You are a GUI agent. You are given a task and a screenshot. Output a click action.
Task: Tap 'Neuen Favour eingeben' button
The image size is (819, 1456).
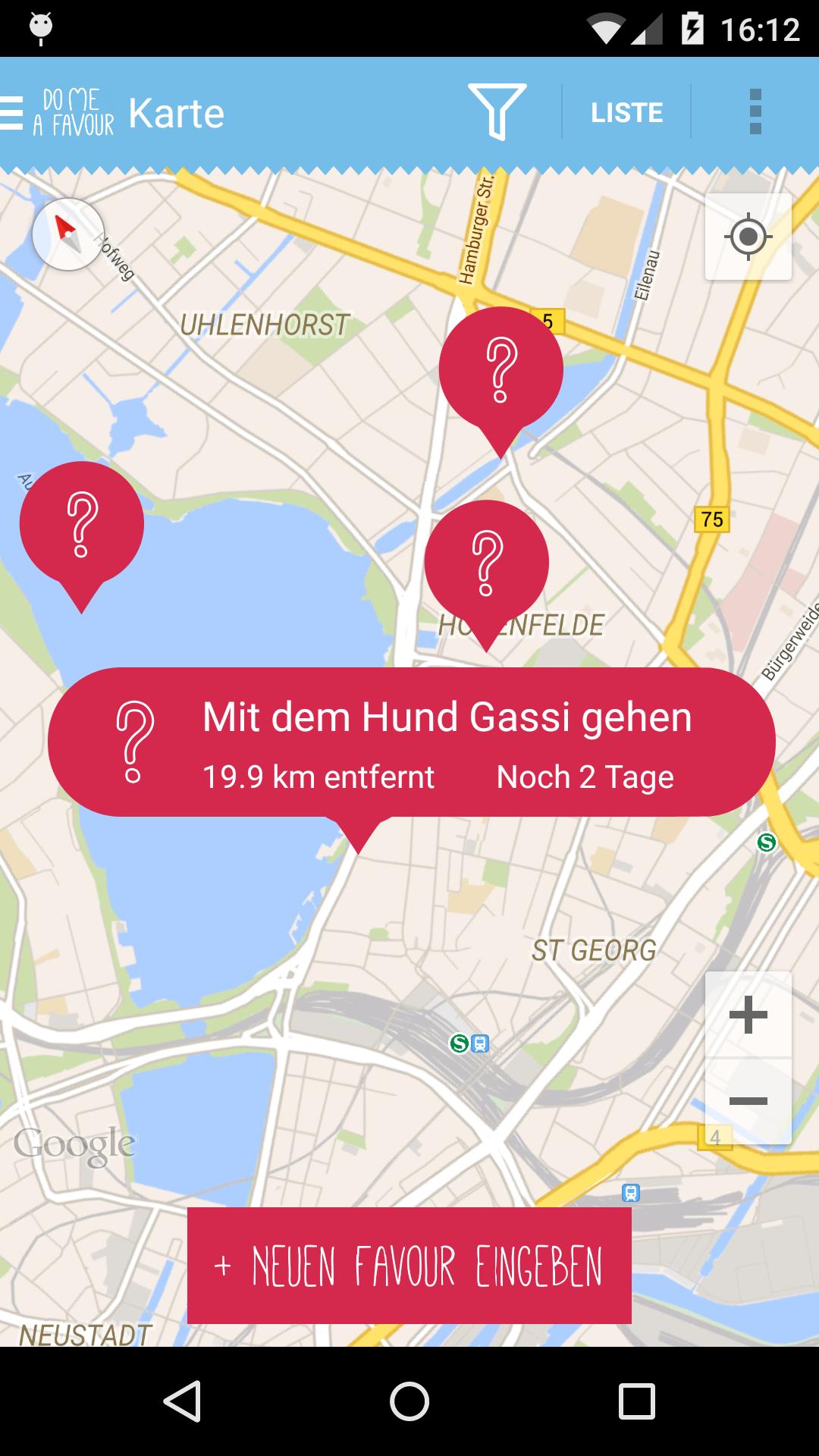pos(409,1266)
